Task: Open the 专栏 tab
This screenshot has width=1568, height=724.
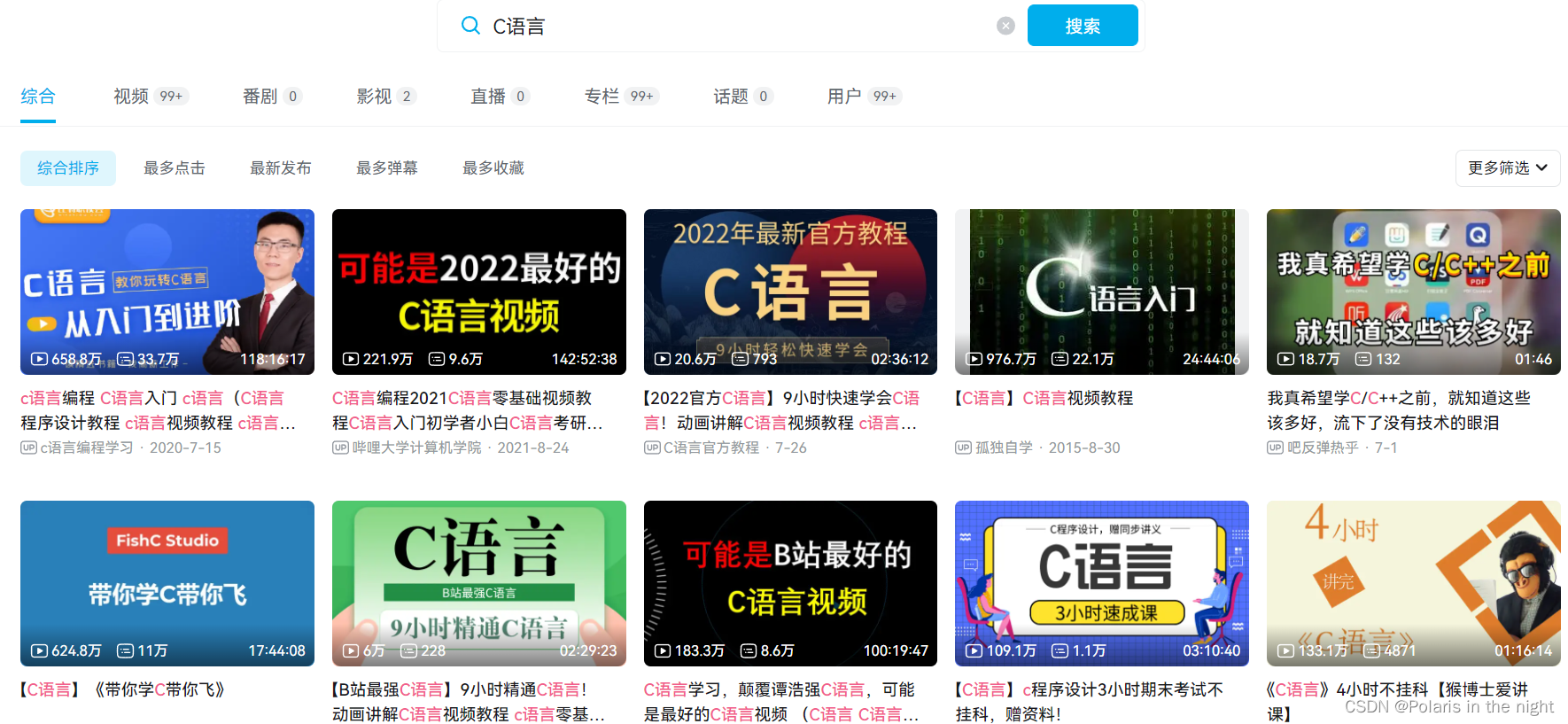Action: [x=602, y=97]
